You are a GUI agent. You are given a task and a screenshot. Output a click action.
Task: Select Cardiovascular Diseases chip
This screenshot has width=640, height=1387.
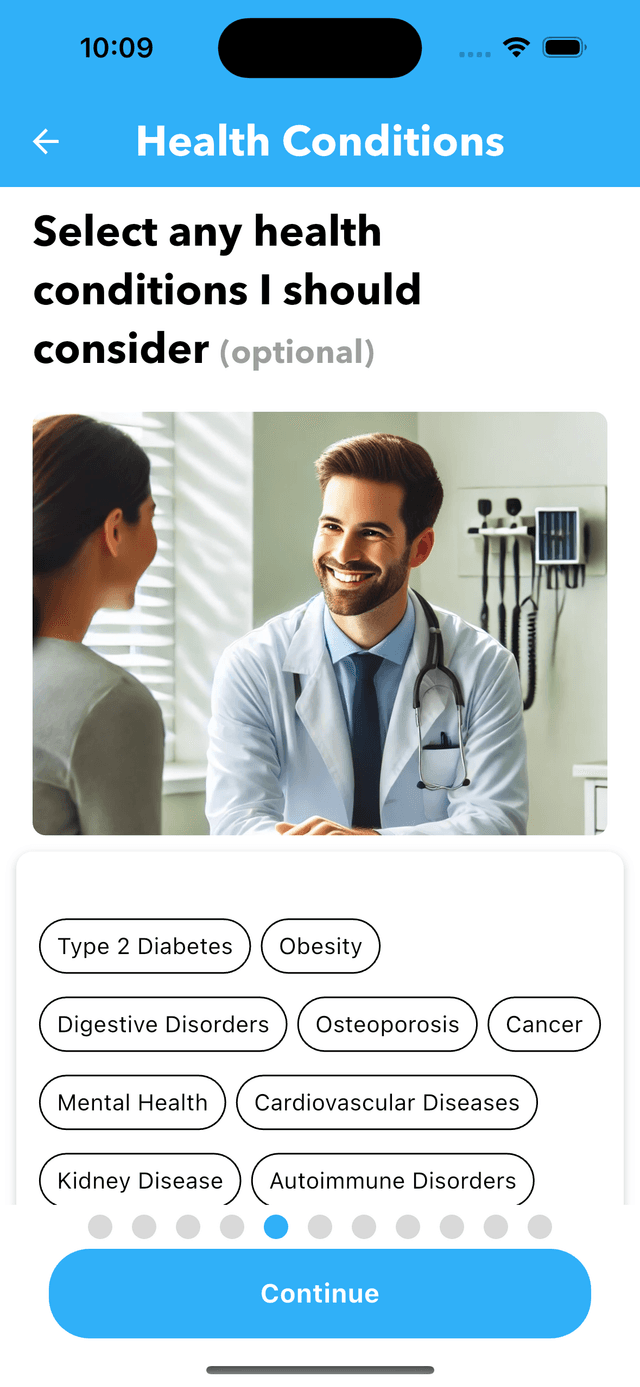386,1102
